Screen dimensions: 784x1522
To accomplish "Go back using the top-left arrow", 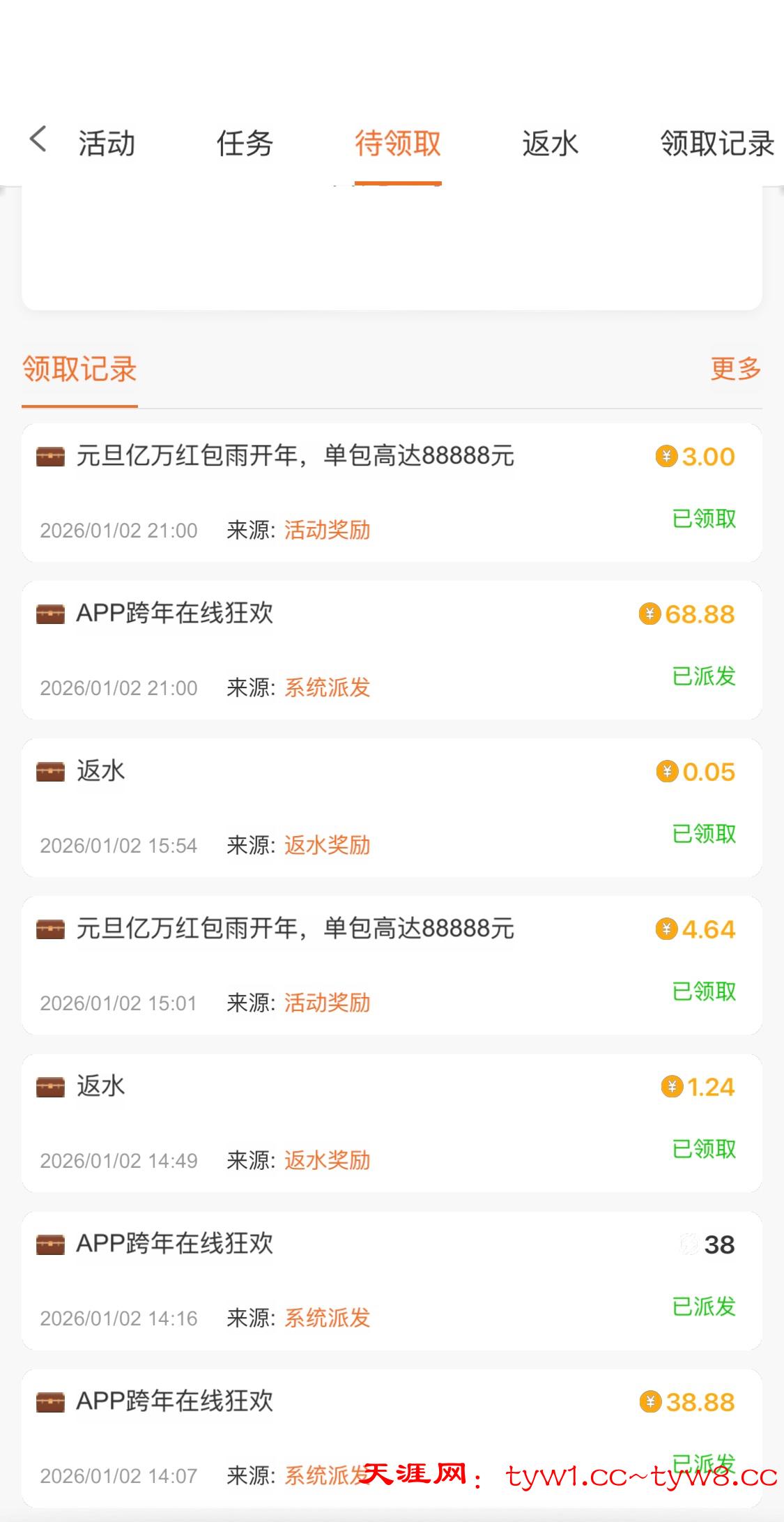I will 39,139.
